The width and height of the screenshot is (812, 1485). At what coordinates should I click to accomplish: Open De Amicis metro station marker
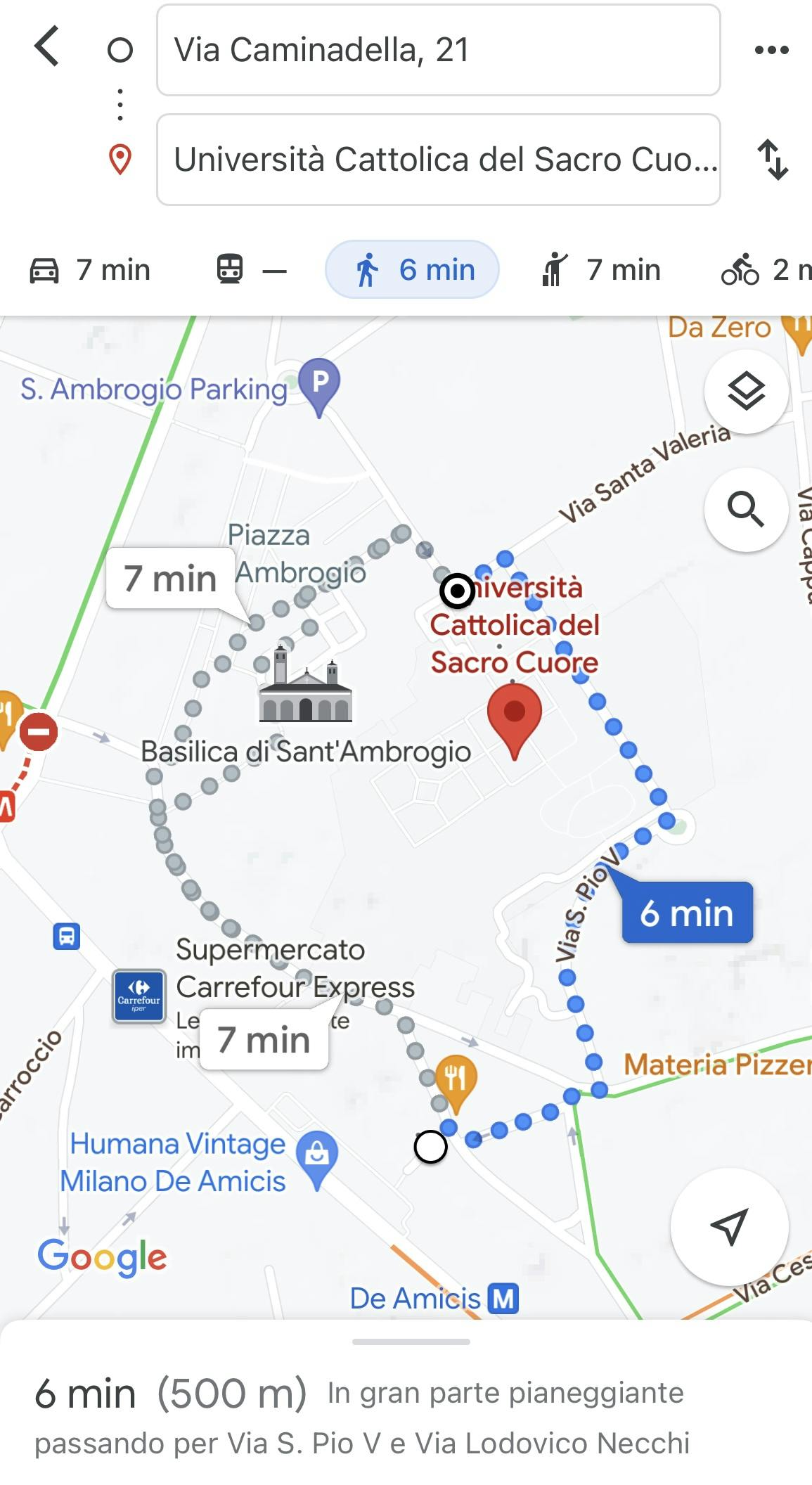click(x=503, y=1299)
